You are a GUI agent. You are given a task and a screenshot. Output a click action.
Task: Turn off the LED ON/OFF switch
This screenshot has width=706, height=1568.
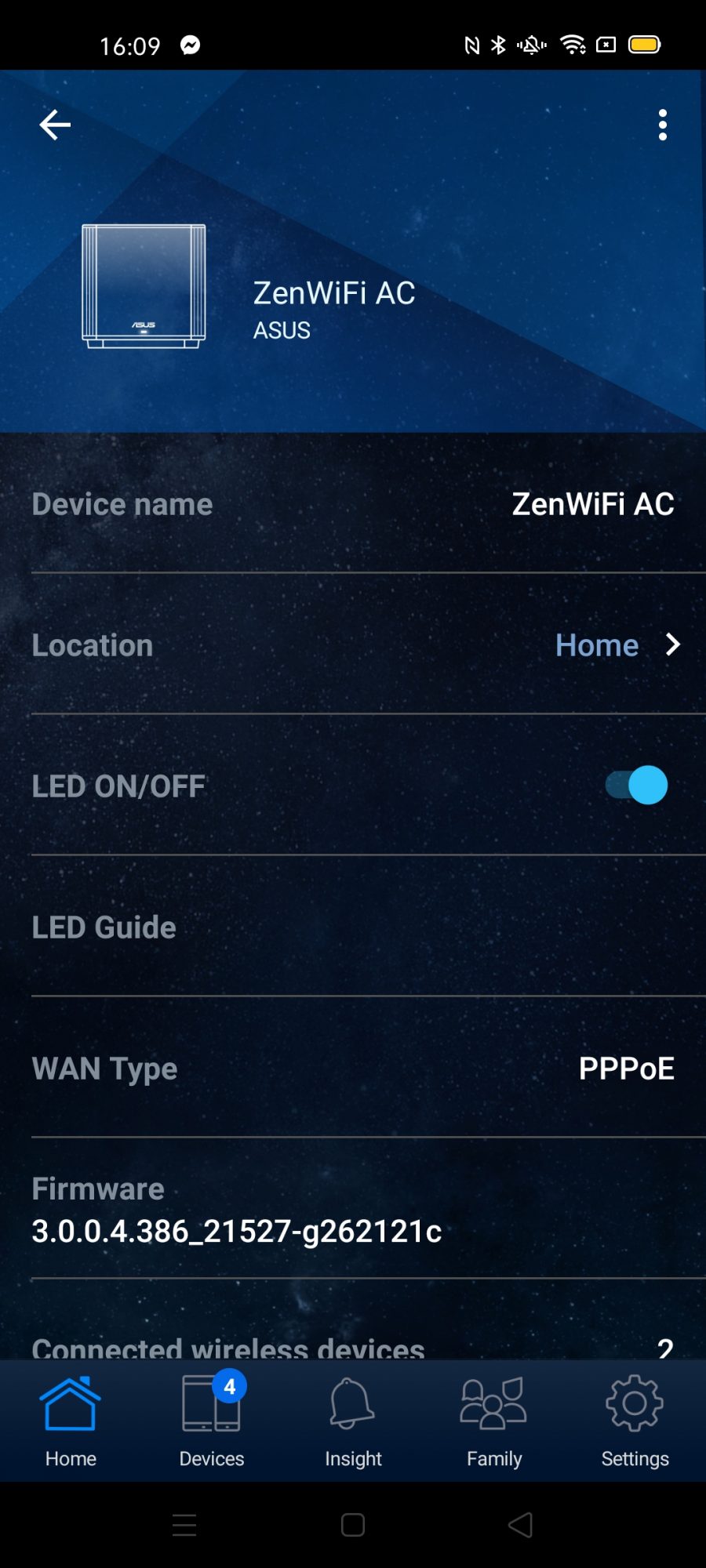click(x=636, y=785)
